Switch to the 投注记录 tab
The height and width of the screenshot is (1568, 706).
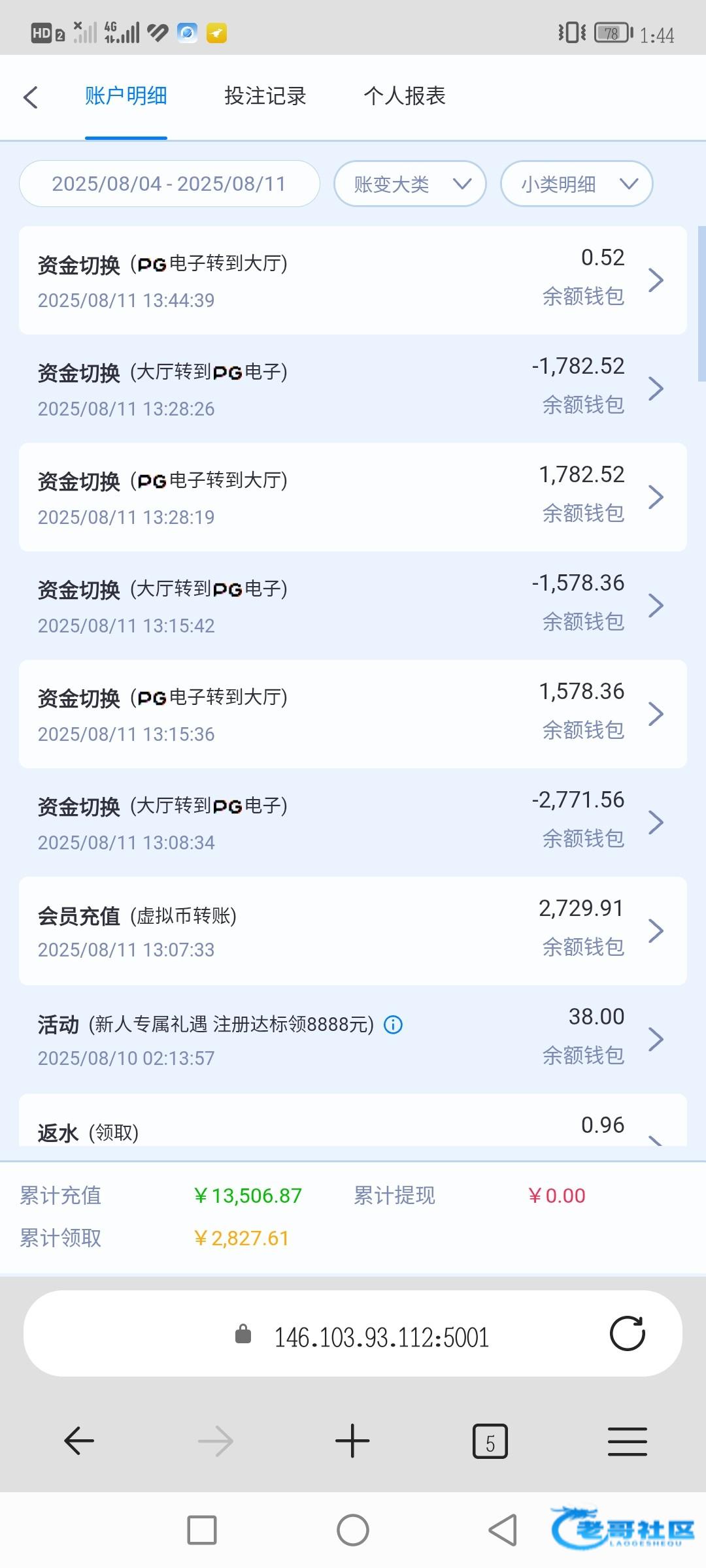(x=265, y=96)
